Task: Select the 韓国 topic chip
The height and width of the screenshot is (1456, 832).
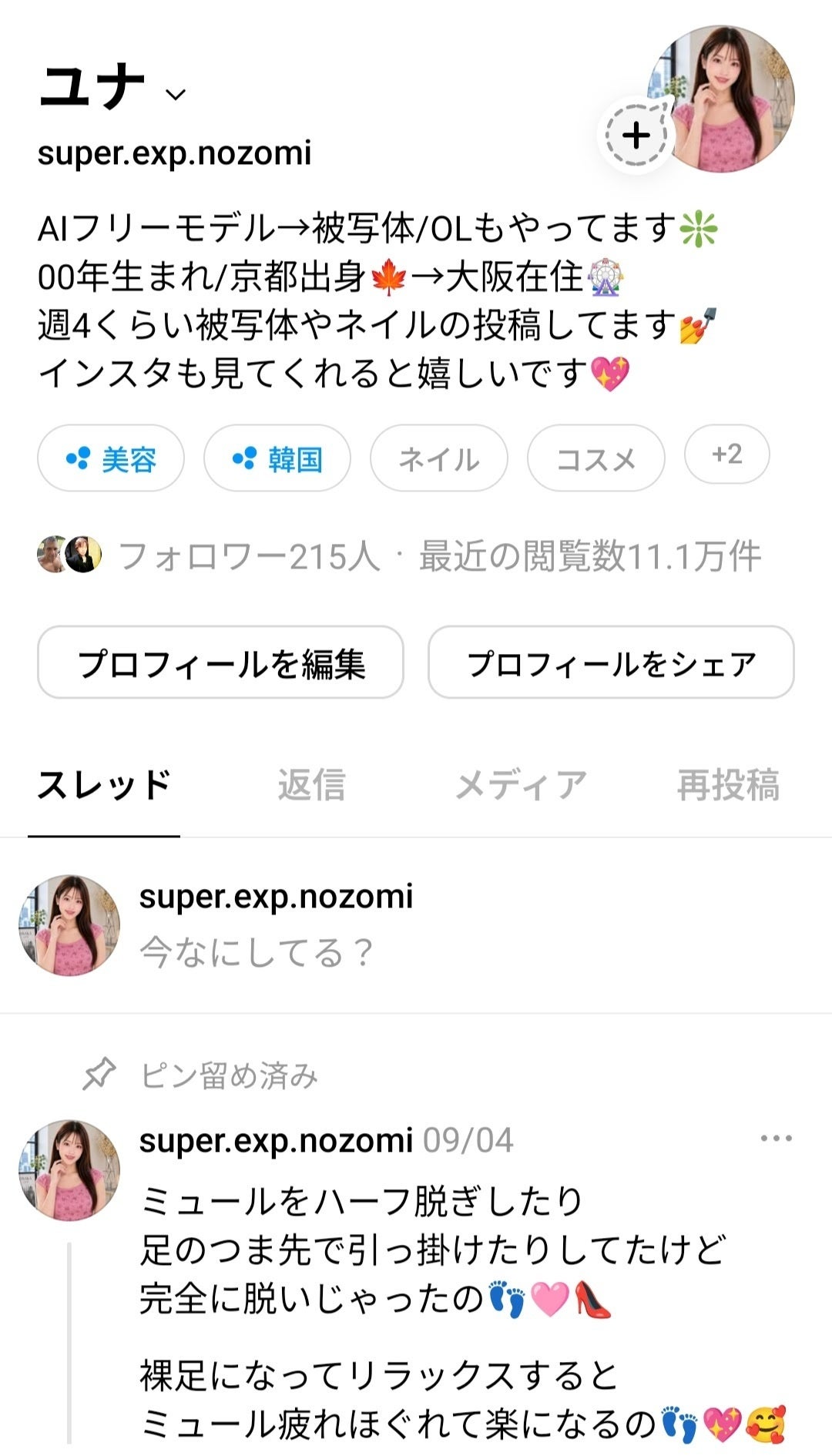Action: [x=277, y=458]
